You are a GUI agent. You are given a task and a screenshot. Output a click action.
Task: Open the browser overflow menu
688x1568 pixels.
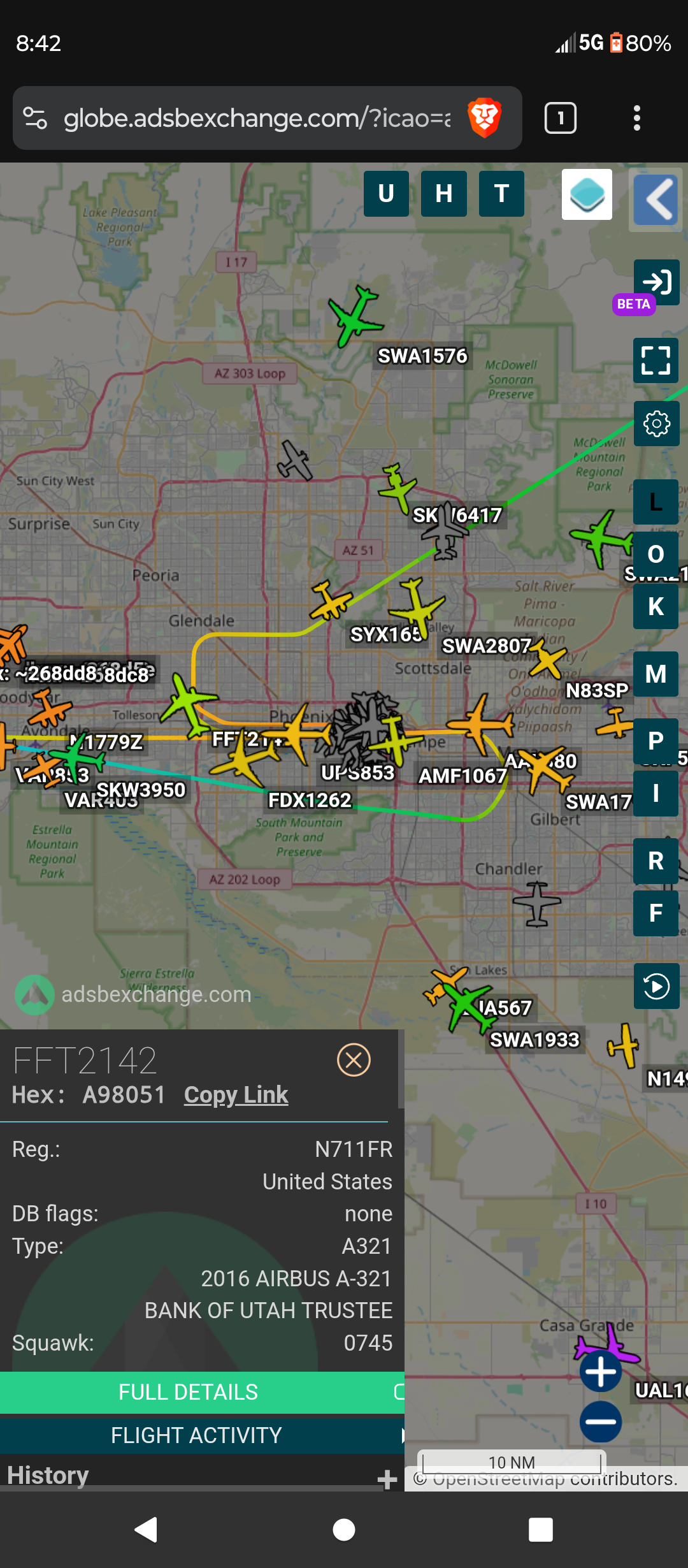(x=636, y=118)
